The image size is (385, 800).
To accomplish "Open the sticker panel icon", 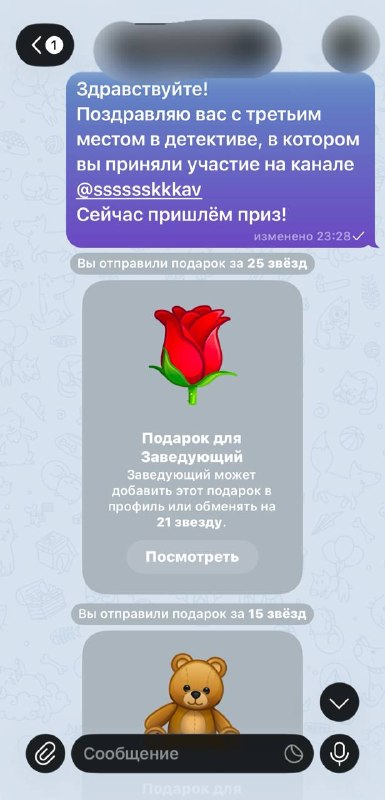I will pyautogui.click(x=293, y=754).
